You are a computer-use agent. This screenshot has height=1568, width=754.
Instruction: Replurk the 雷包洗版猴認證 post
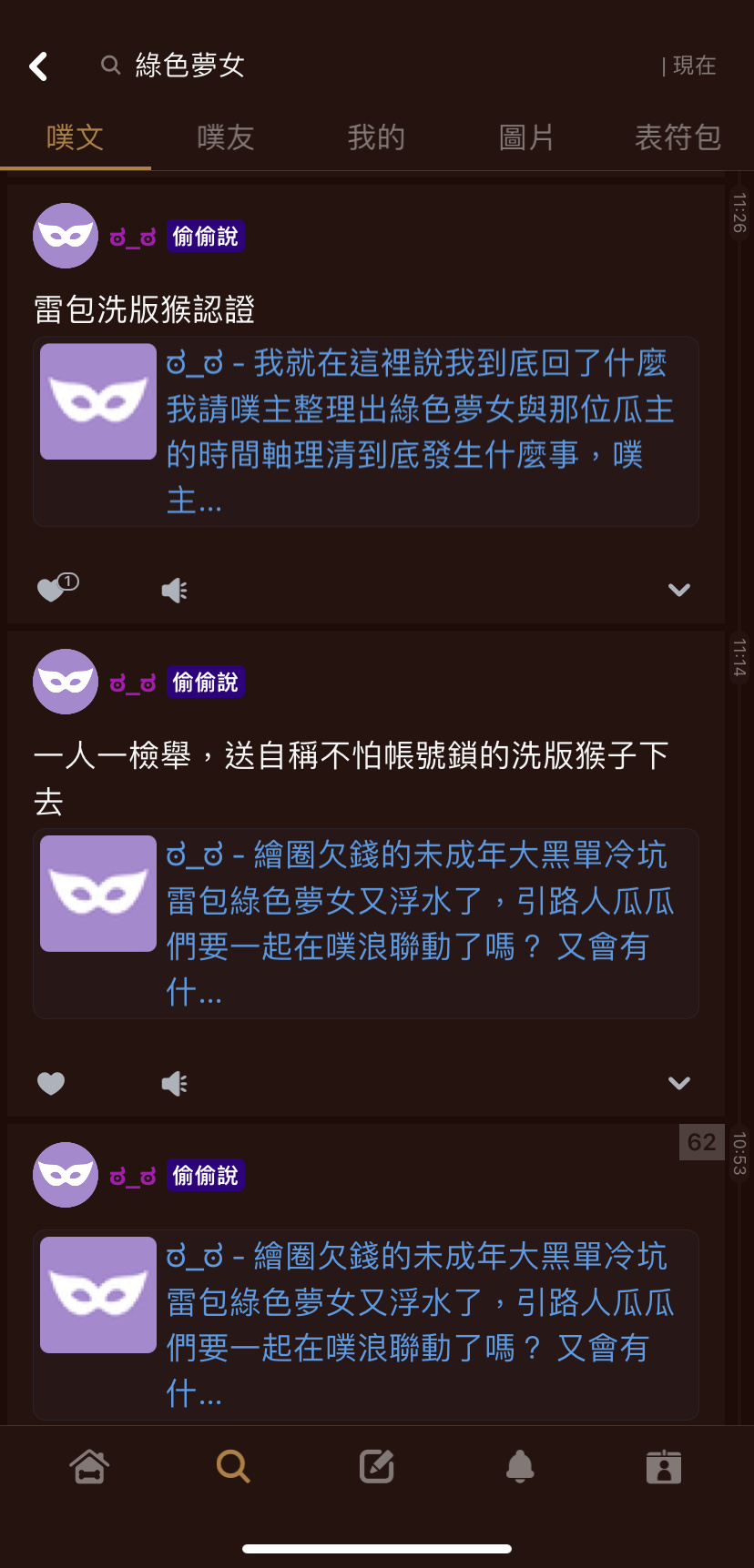click(x=174, y=591)
